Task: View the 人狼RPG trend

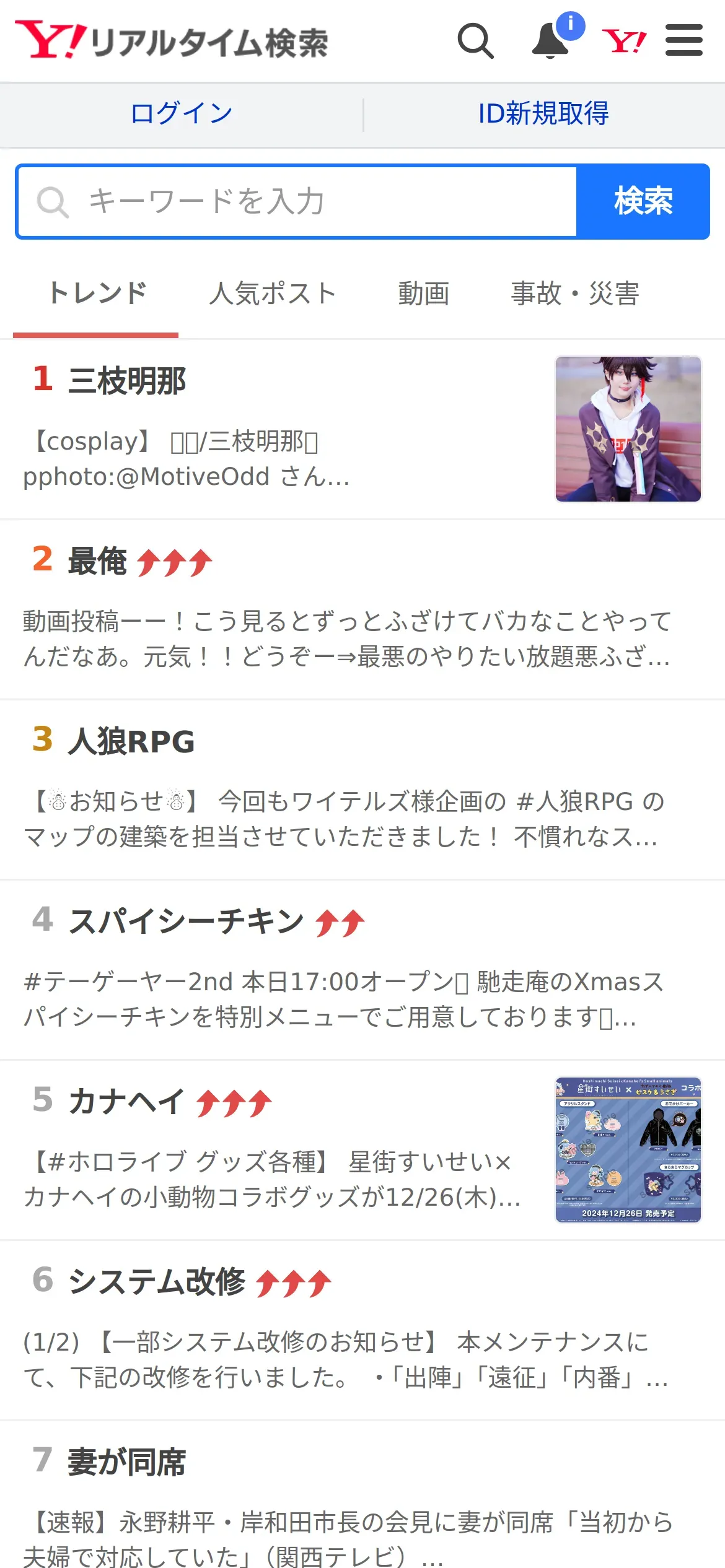Action: pos(131,741)
